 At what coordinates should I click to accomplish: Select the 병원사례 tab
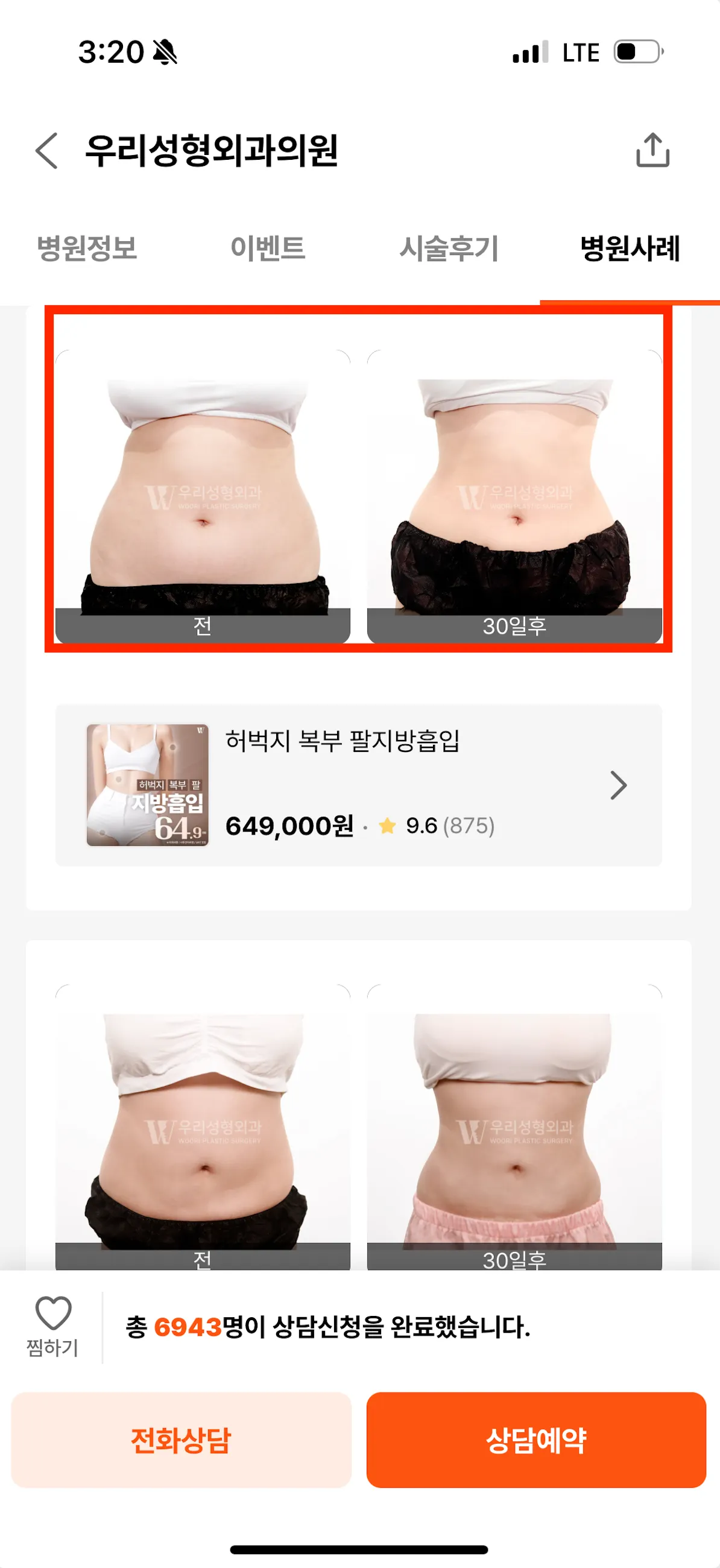(630, 248)
